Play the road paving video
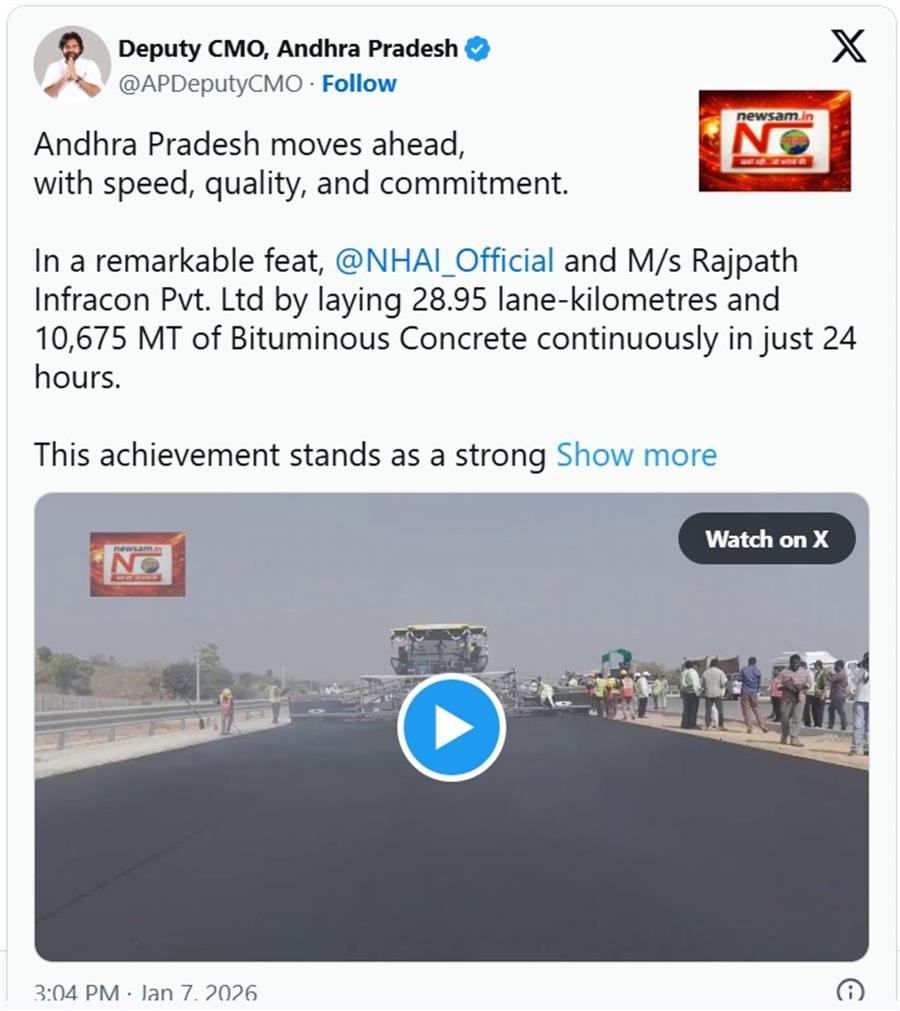900x1011 pixels. [451, 727]
